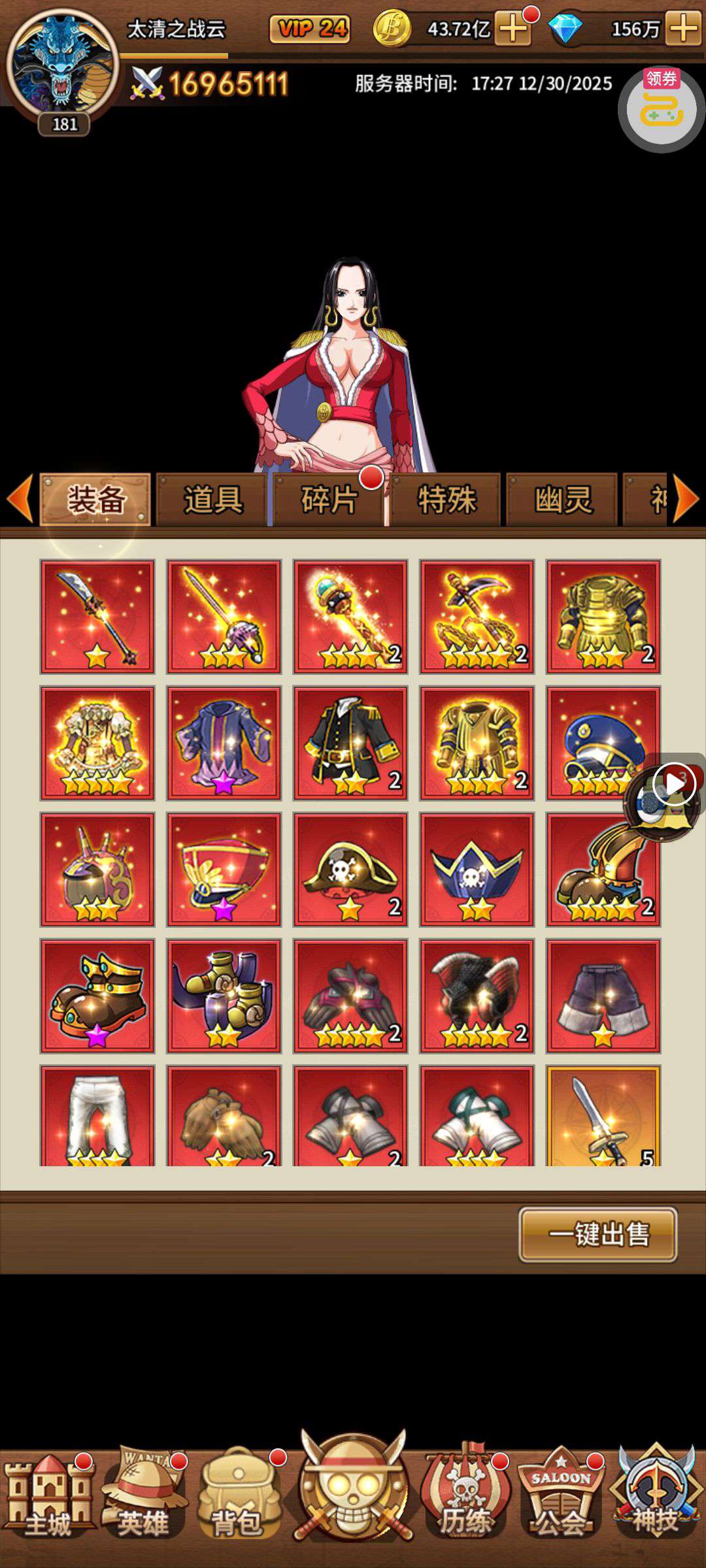
Task: Tap the right arrow for more tabs
Action: coord(686,500)
